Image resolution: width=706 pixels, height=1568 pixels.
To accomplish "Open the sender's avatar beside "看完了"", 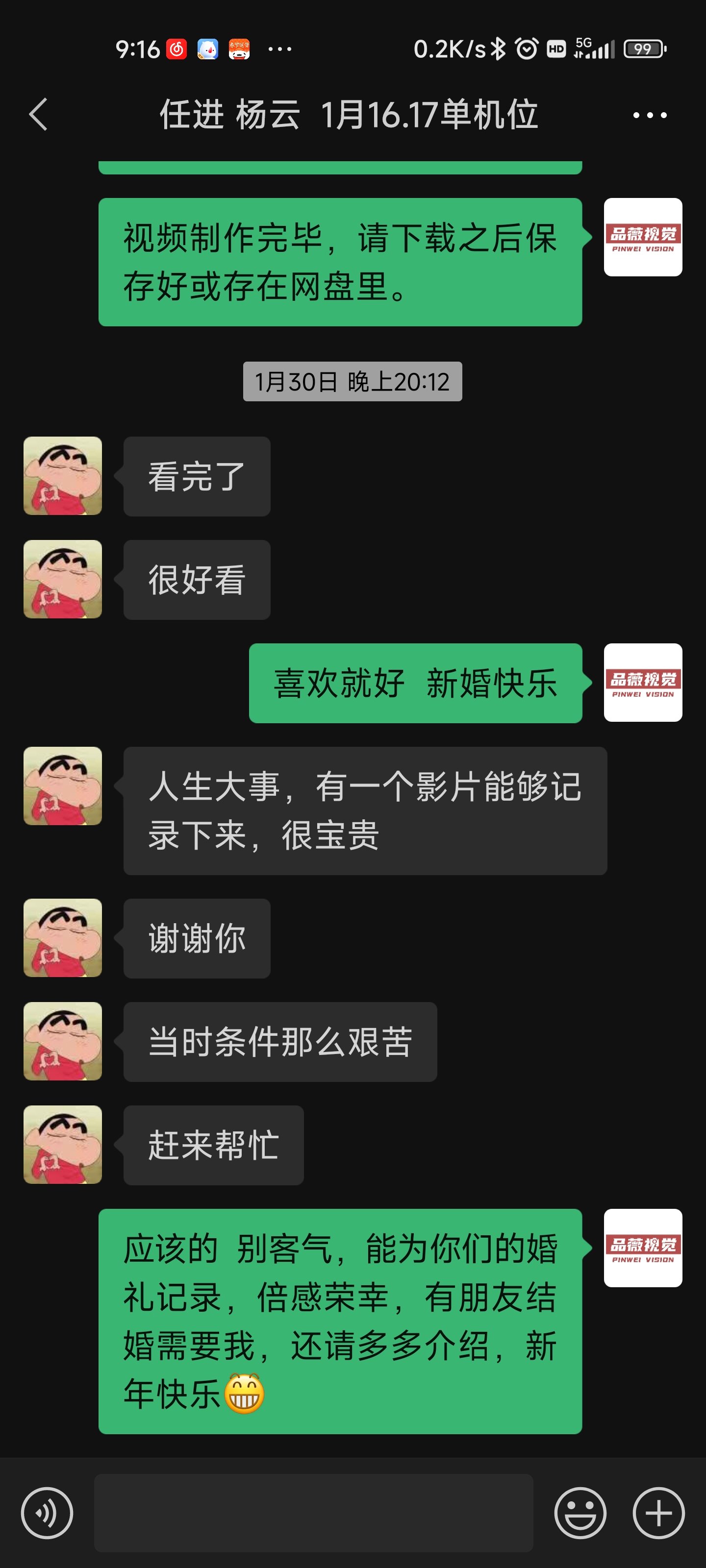I will click(x=63, y=475).
